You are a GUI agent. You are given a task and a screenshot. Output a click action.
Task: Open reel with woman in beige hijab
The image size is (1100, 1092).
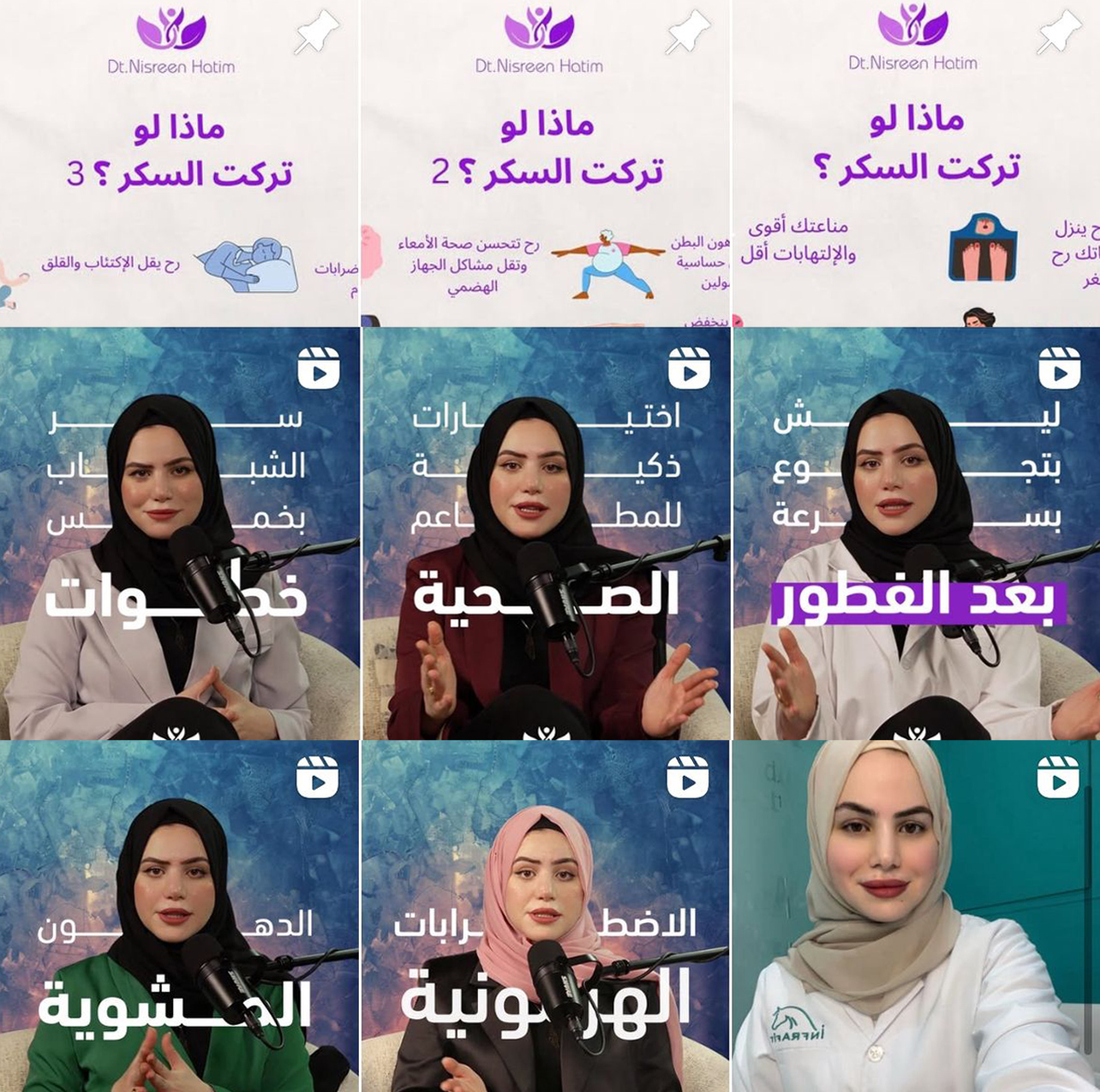coord(916,915)
